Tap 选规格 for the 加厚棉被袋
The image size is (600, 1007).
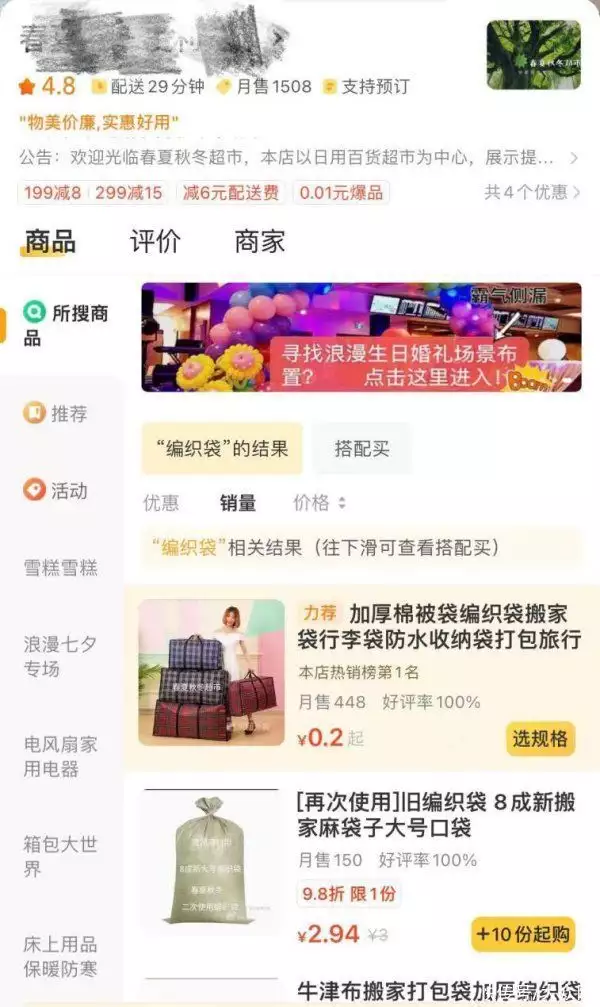540,739
